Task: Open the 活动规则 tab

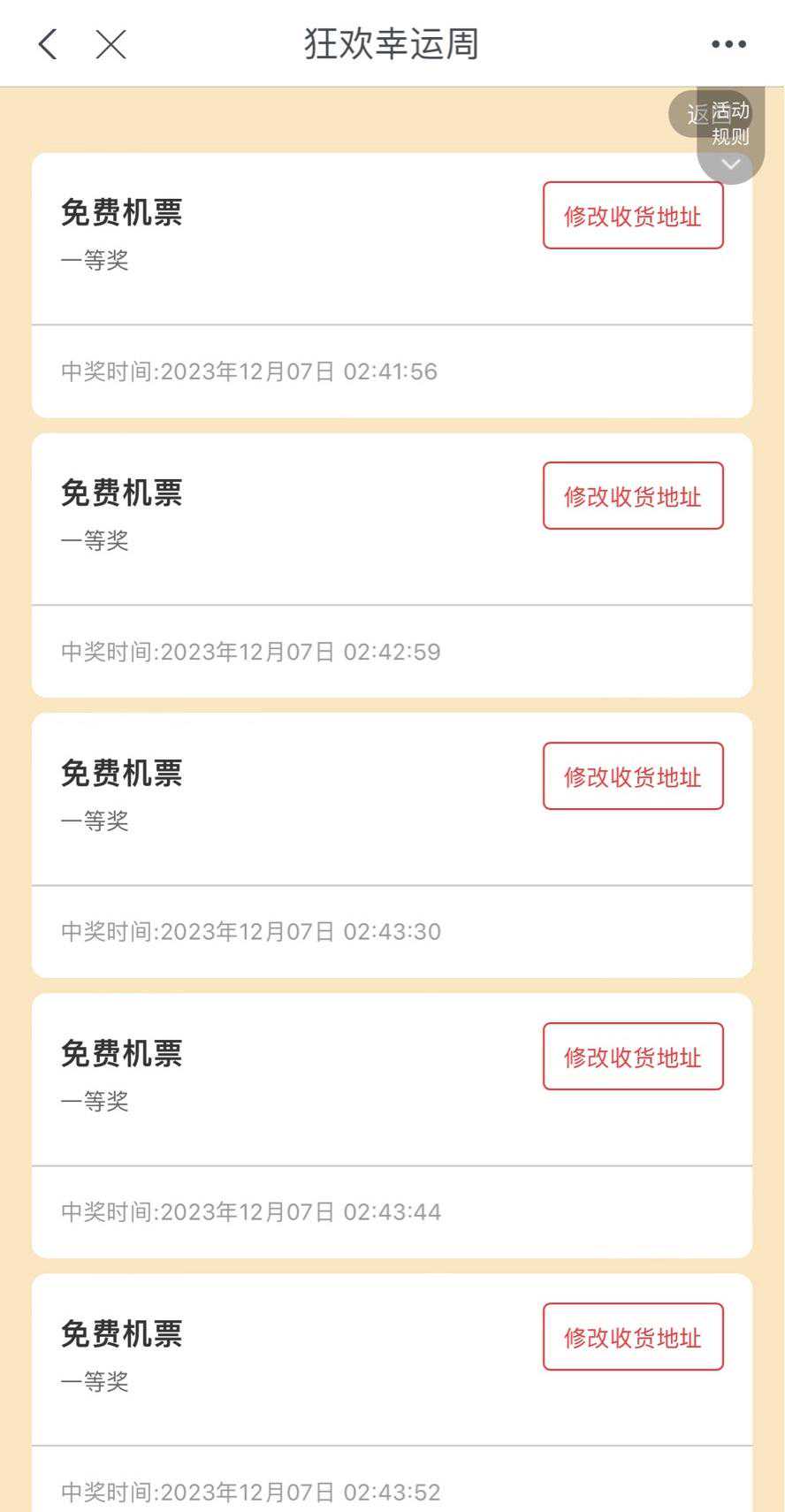Action: tap(731, 125)
